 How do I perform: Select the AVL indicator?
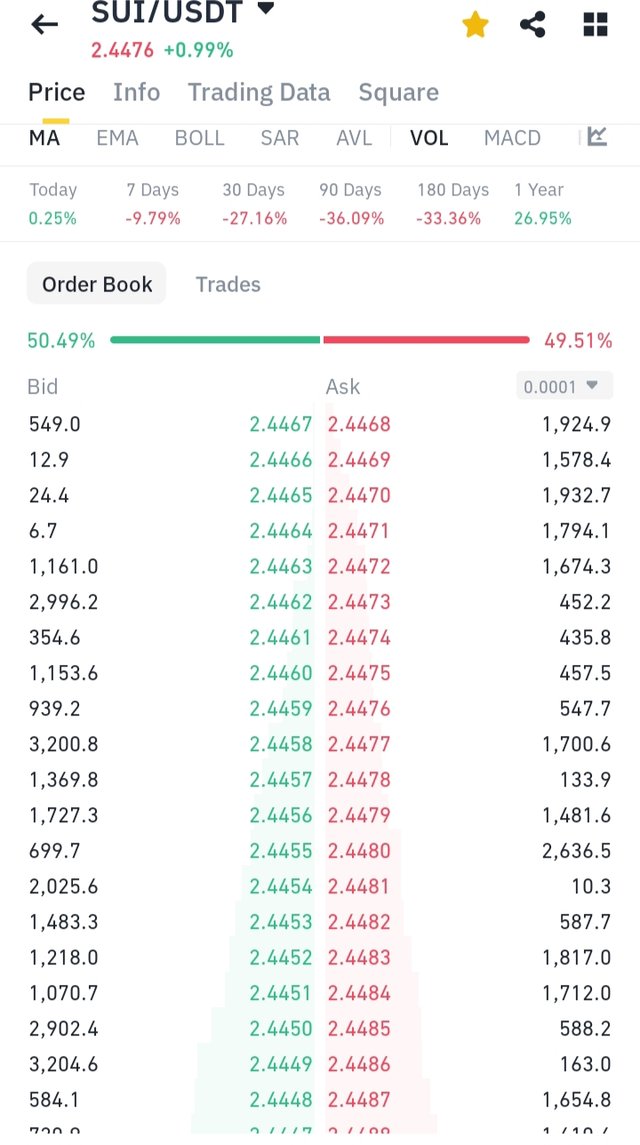tap(354, 138)
